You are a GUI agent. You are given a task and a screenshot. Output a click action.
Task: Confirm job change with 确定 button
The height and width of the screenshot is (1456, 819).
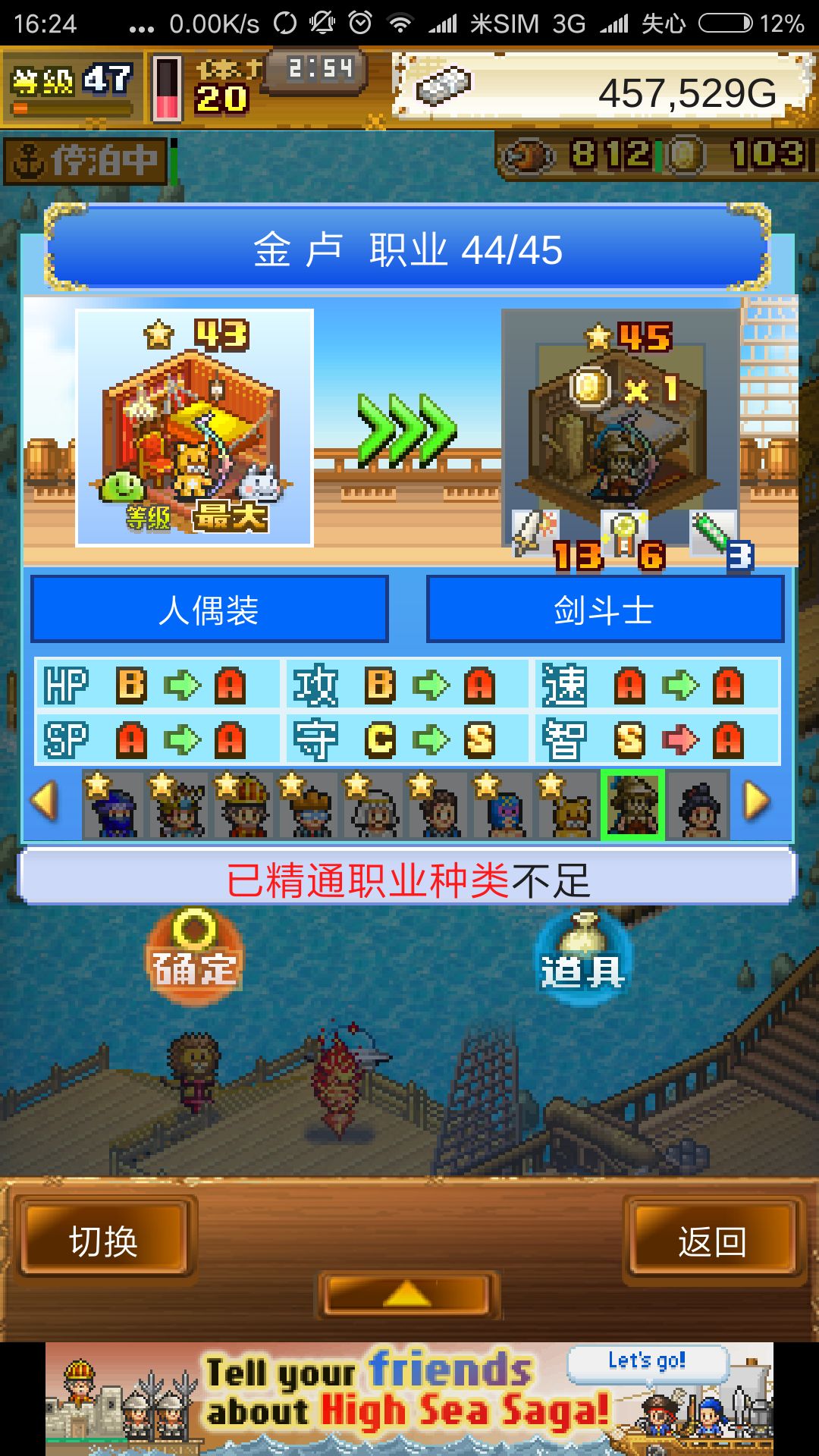click(195, 957)
